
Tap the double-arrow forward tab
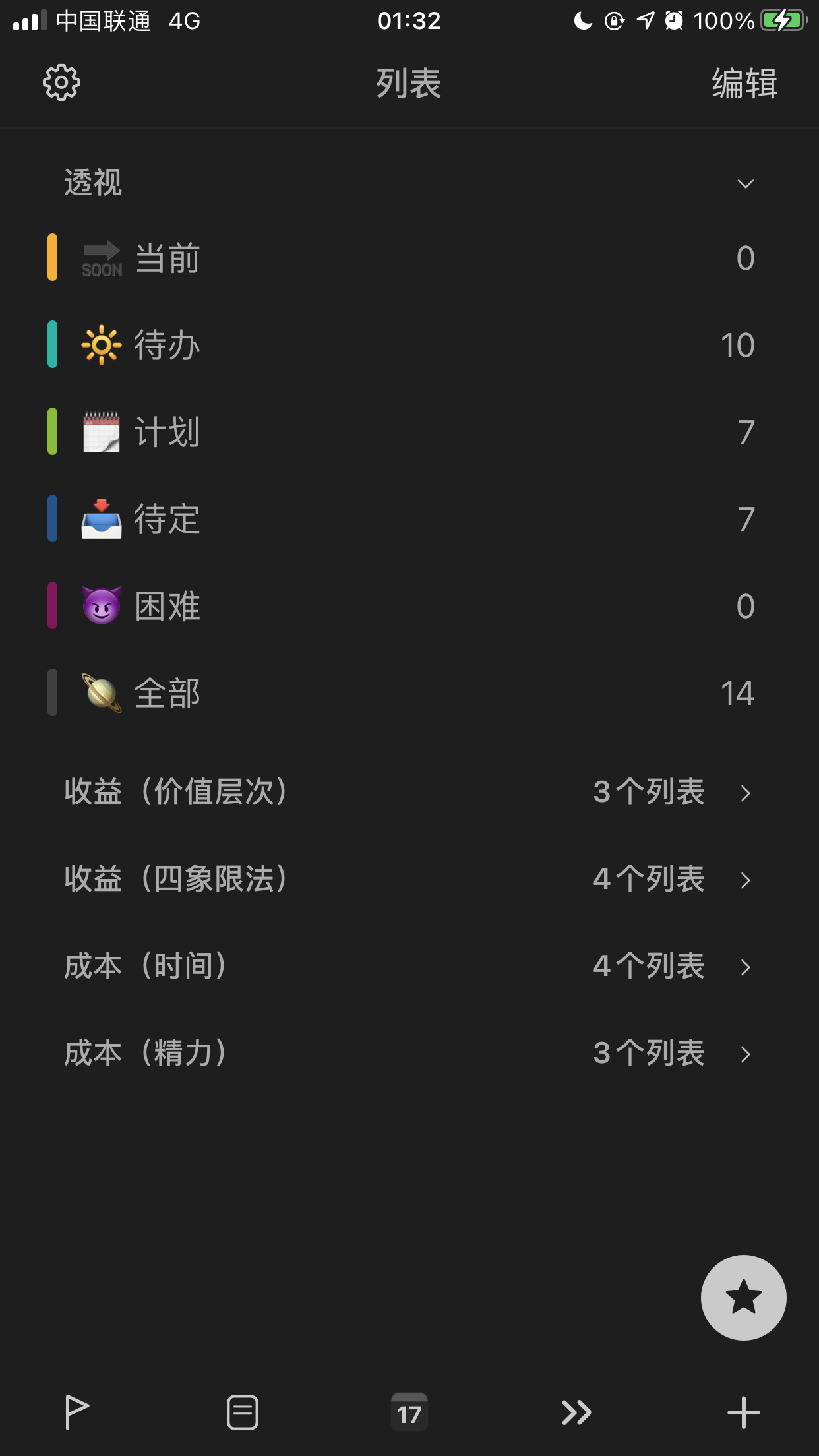tap(576, 1412)
